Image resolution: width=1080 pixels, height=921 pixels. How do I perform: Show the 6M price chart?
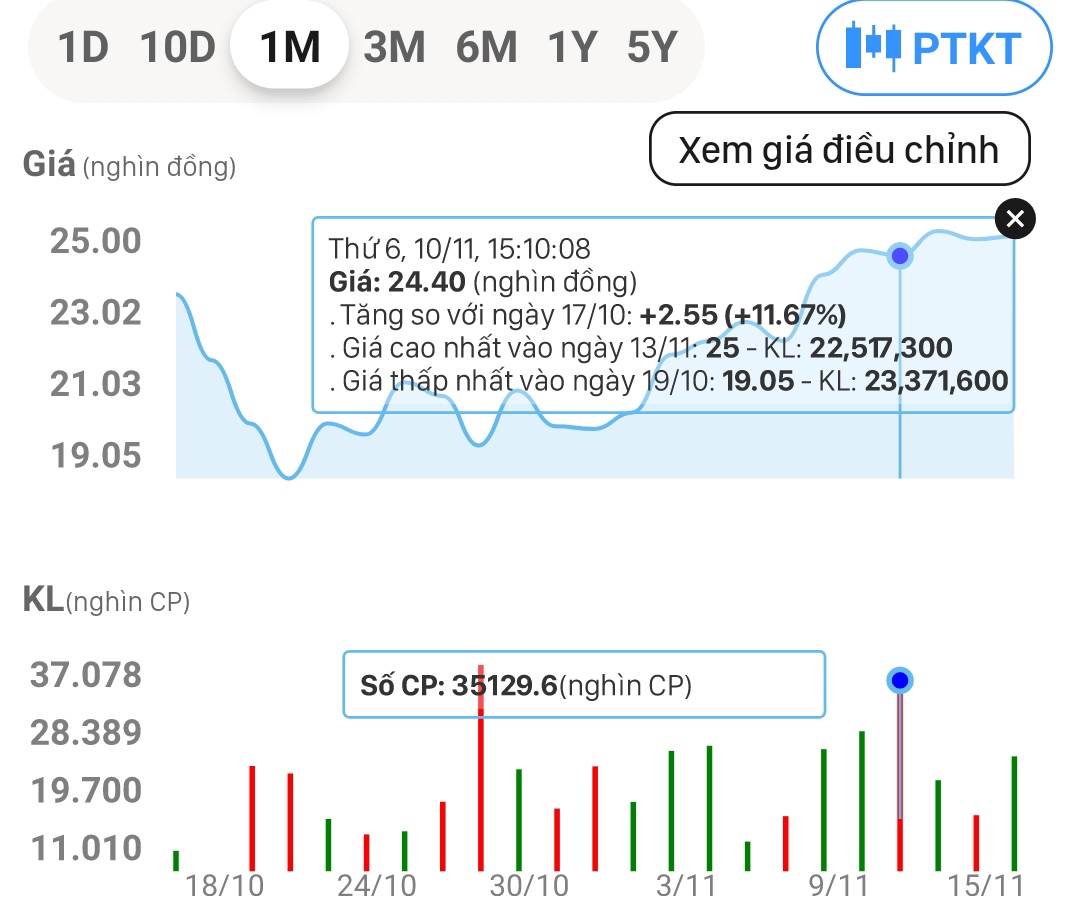tap(486, 47)
